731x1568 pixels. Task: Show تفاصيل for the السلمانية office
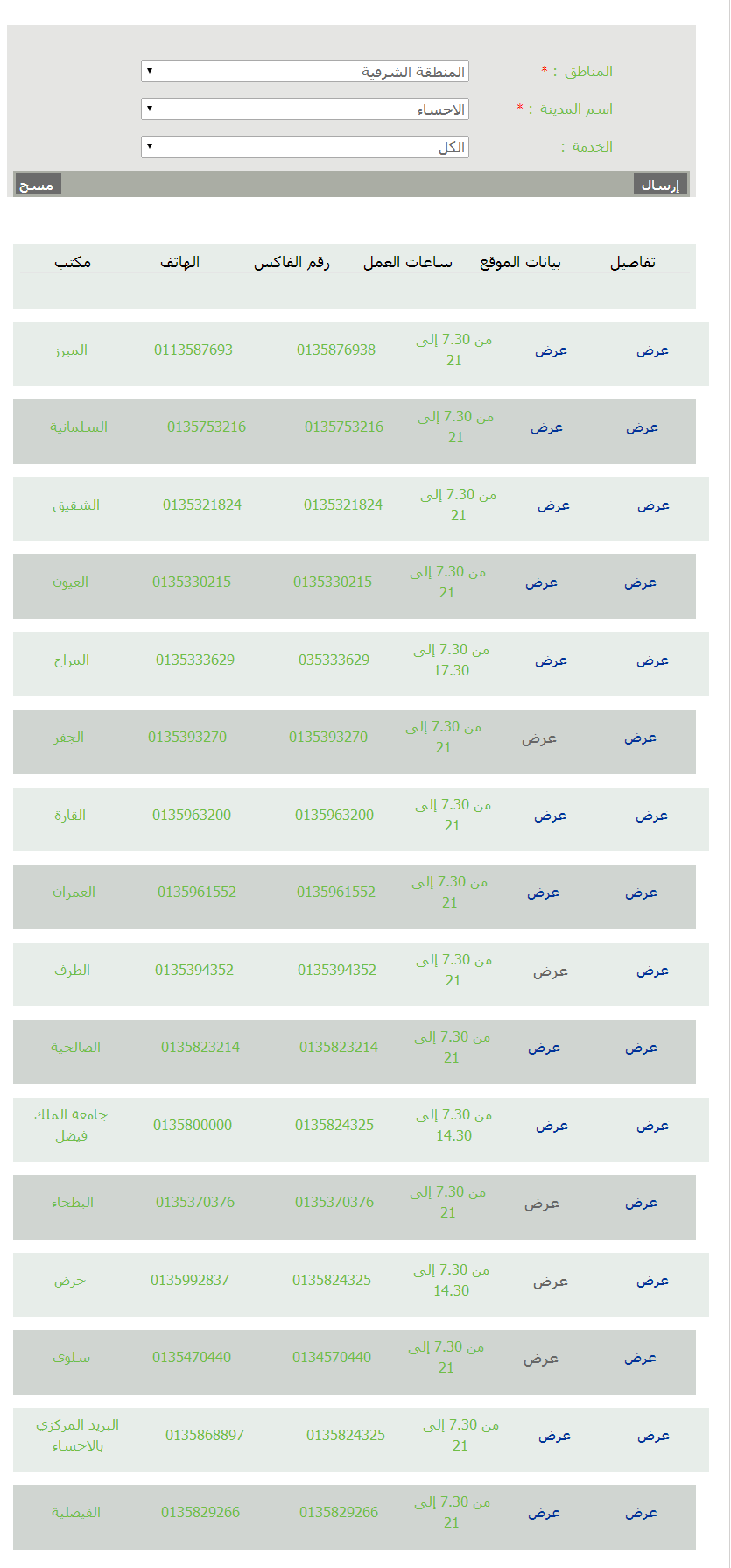click(x=642, y=427)
